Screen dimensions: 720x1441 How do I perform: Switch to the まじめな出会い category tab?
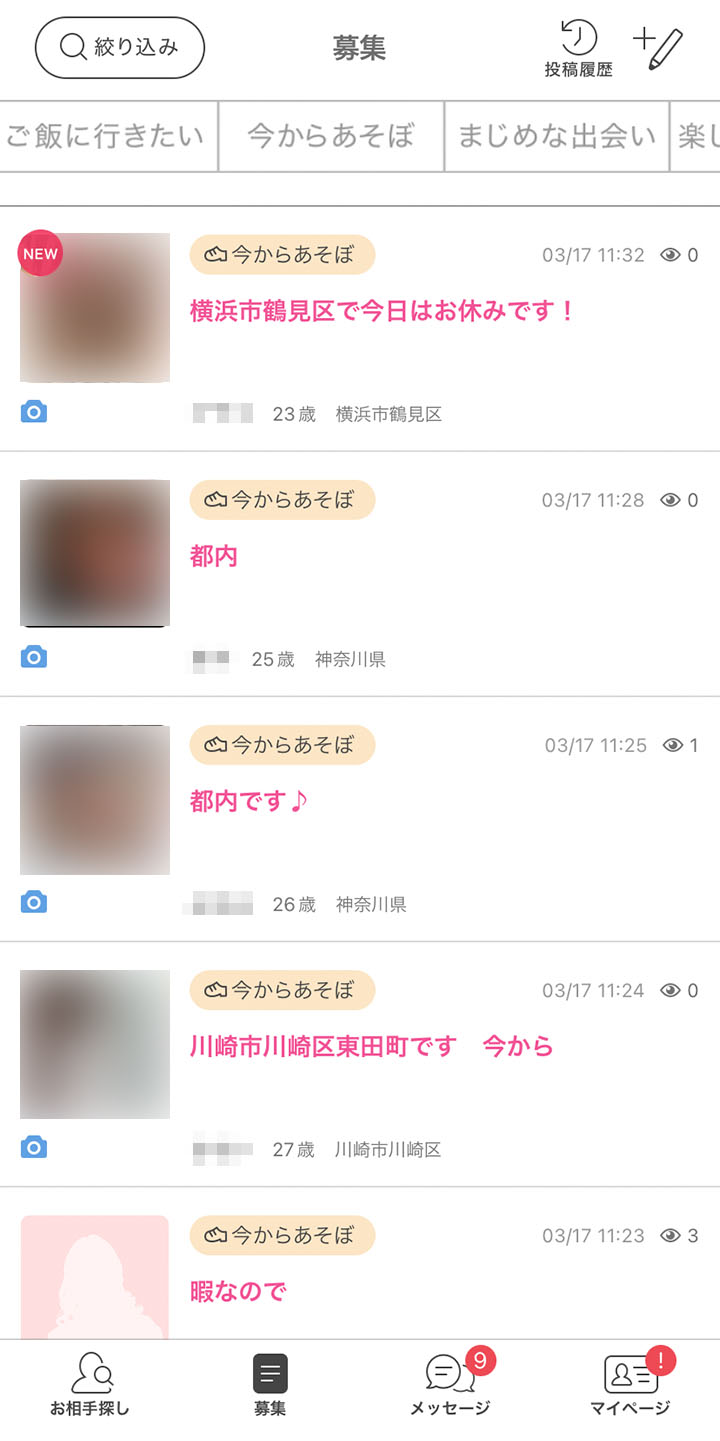click(557, 136)
